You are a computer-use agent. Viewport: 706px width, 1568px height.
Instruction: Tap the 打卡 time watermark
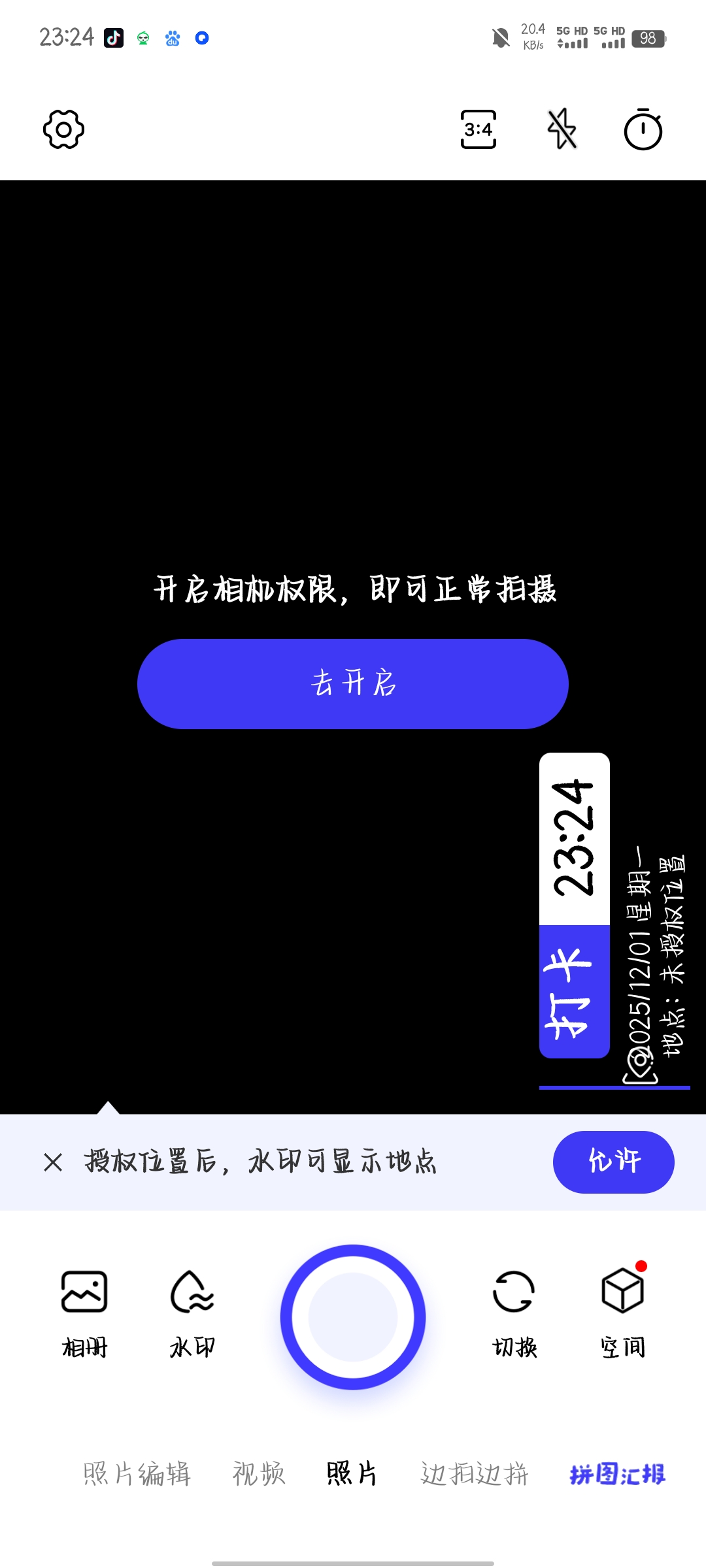coord(575,905)
